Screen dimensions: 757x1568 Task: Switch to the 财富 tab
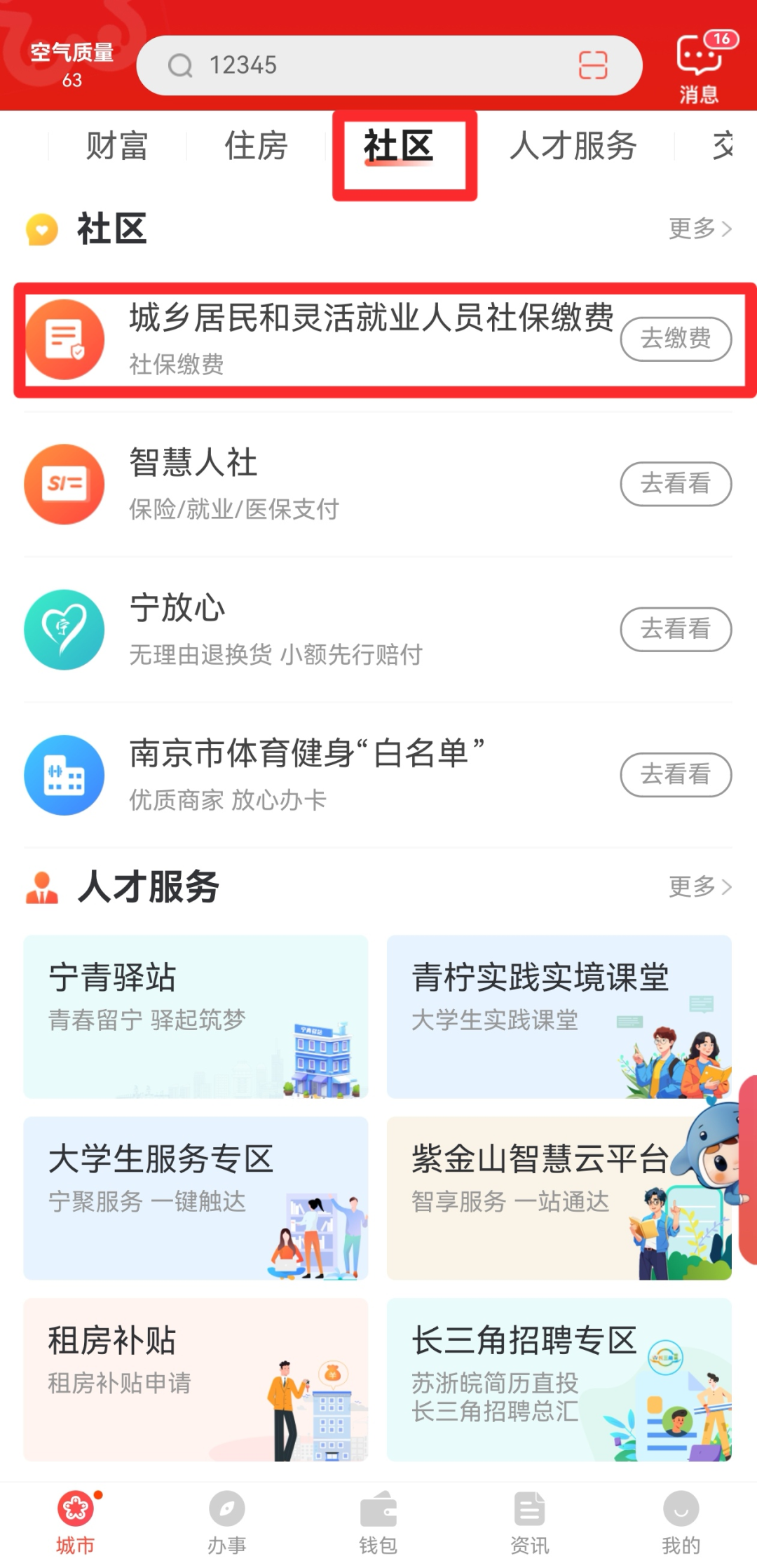coord(116,146)
